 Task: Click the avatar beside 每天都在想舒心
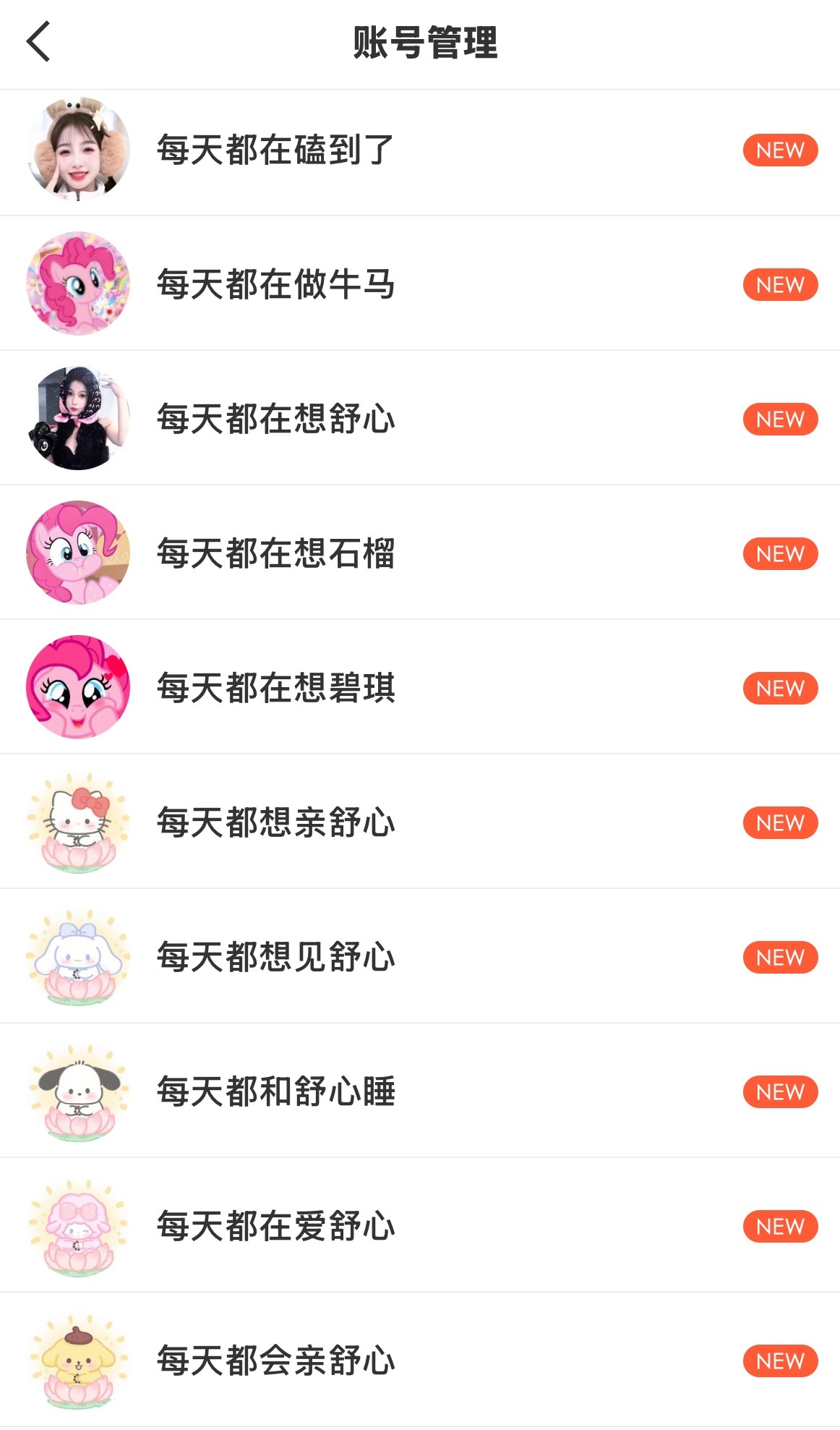click(77, 419)
